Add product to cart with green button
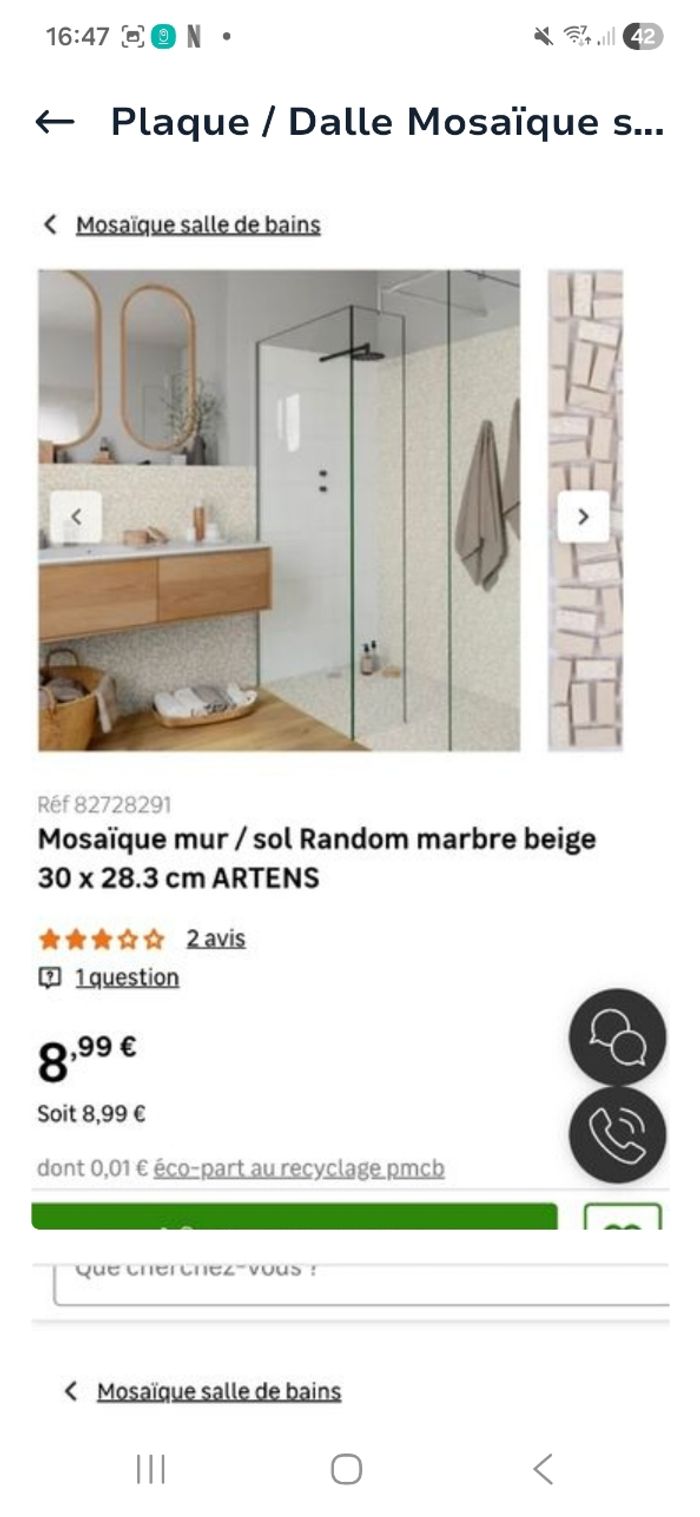Viewport: 700px width, 1517px height. click(294, 1217)
